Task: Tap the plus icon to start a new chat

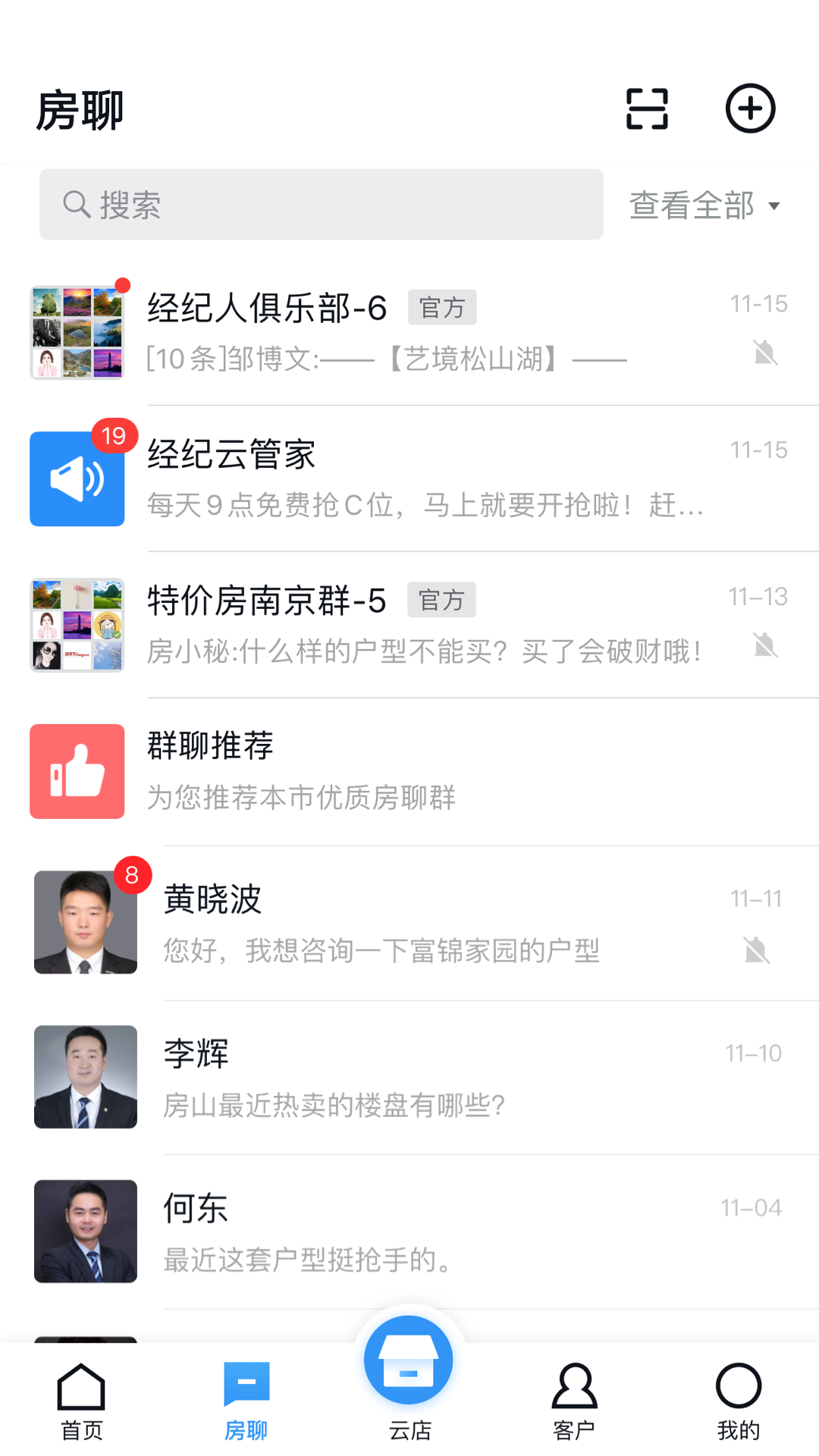Action: [750, 108]
